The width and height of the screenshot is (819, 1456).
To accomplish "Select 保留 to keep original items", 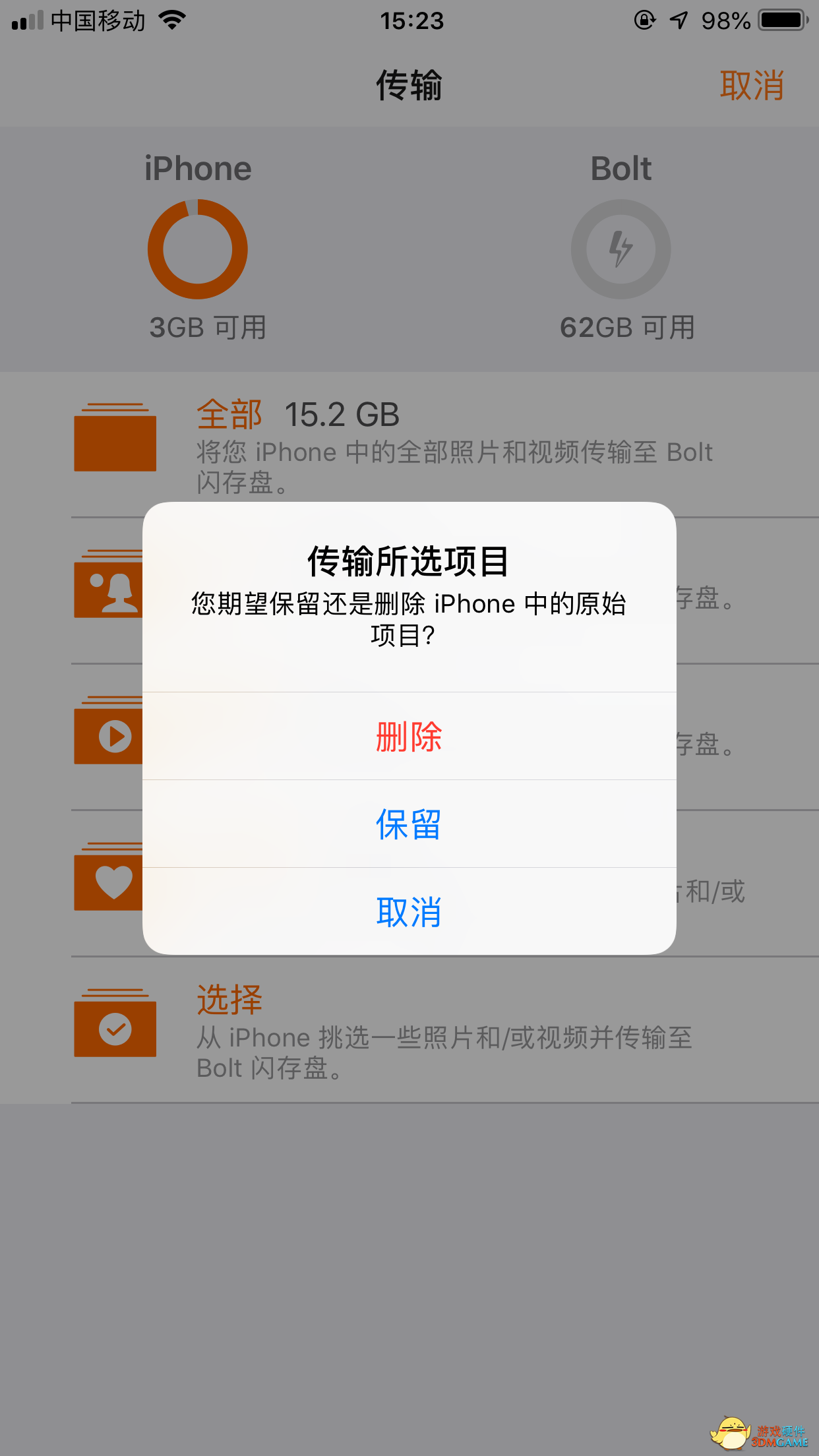I will click(409, 824).
